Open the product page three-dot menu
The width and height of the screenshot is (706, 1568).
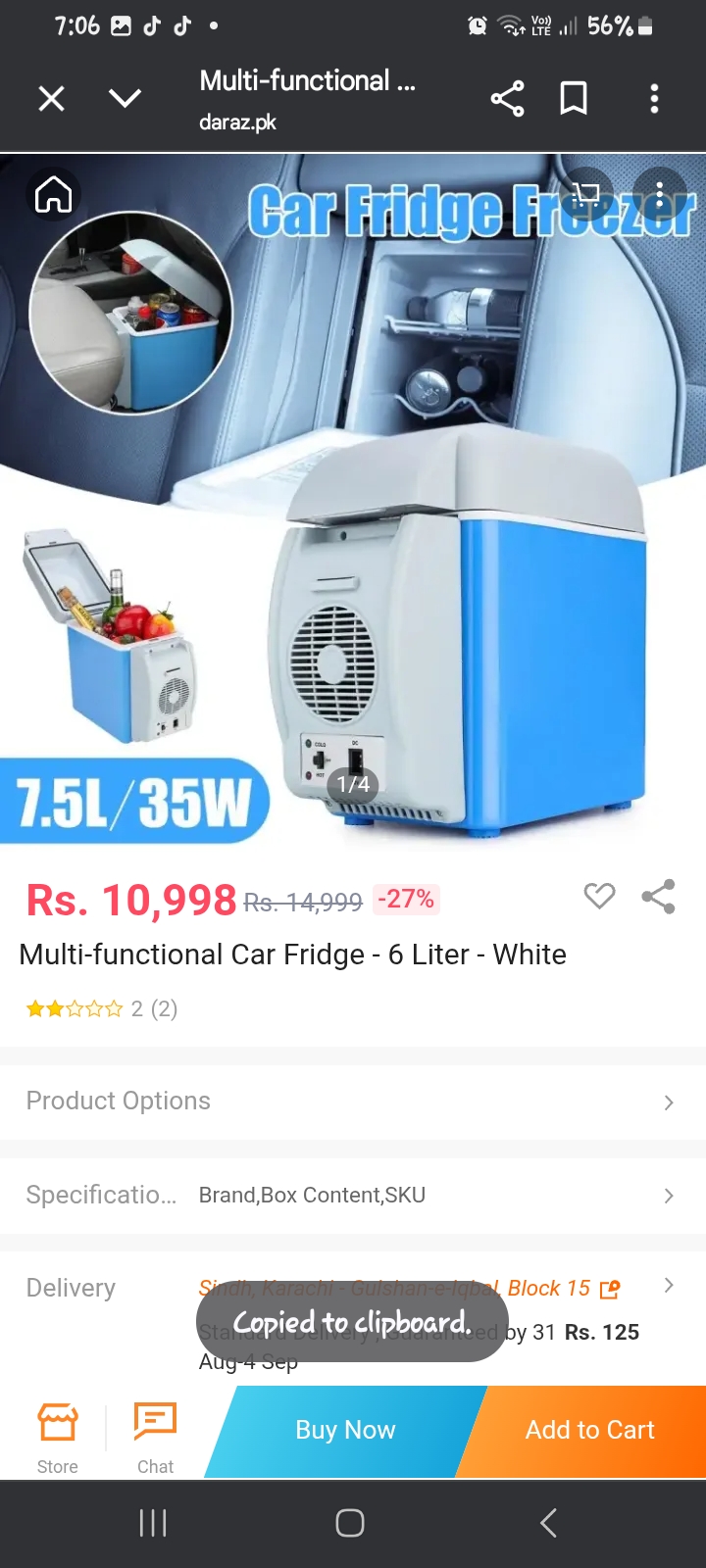659,194
